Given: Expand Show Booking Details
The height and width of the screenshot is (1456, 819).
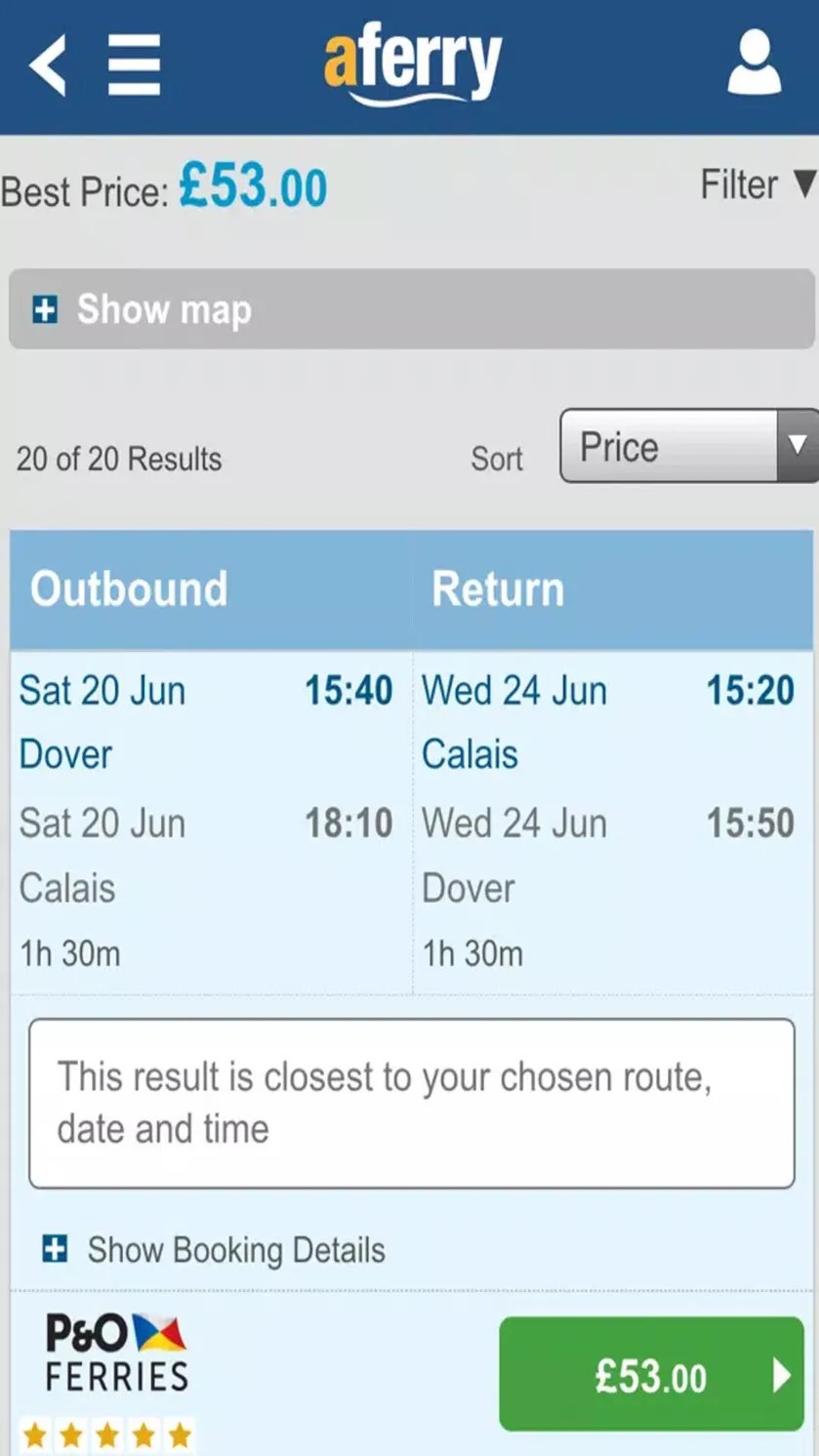Looking at the screenshot, I should pos(214,1250).
